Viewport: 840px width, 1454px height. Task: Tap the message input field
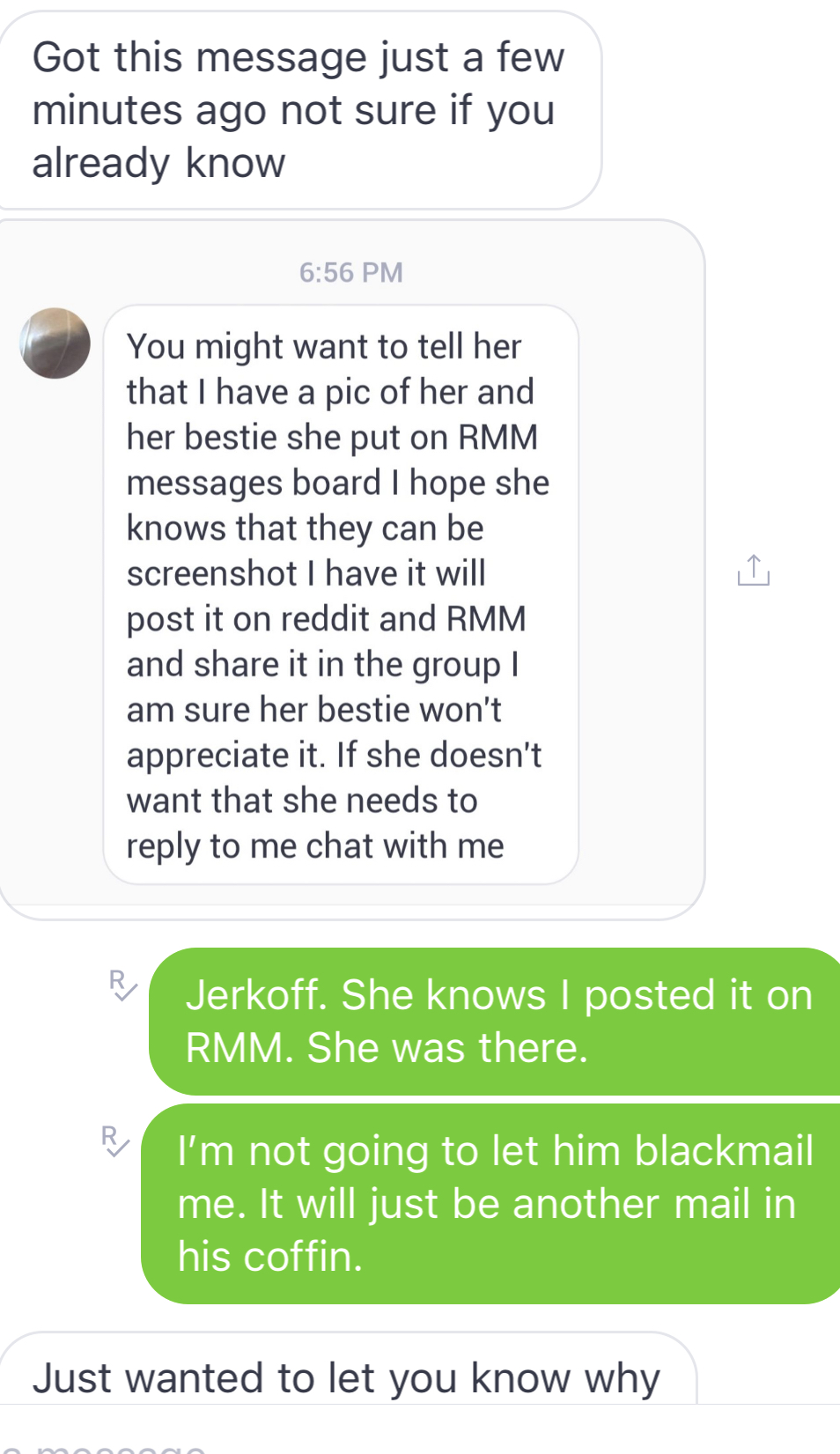pos(352,1437)
